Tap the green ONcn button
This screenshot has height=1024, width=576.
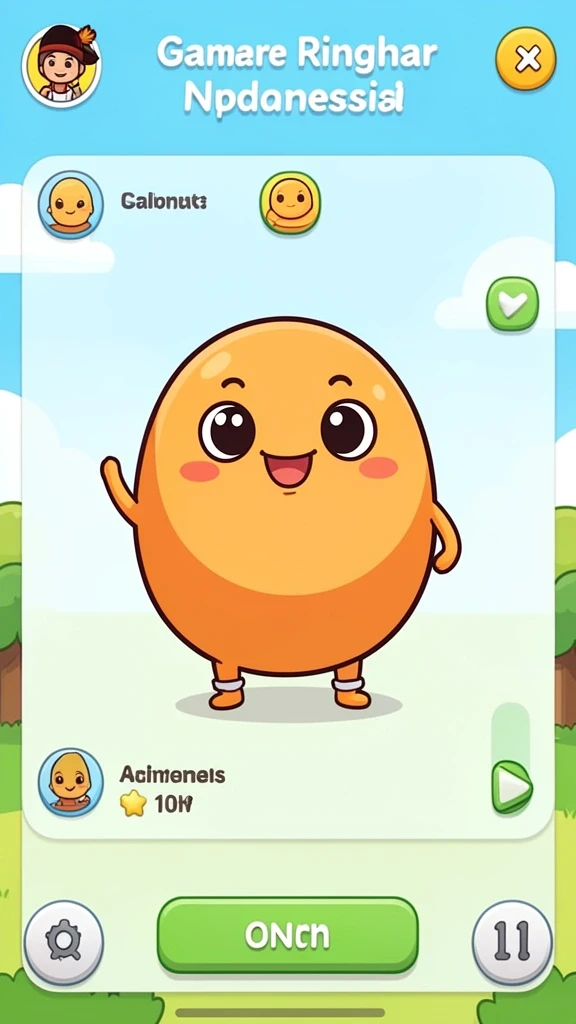[x=287, y=935]
